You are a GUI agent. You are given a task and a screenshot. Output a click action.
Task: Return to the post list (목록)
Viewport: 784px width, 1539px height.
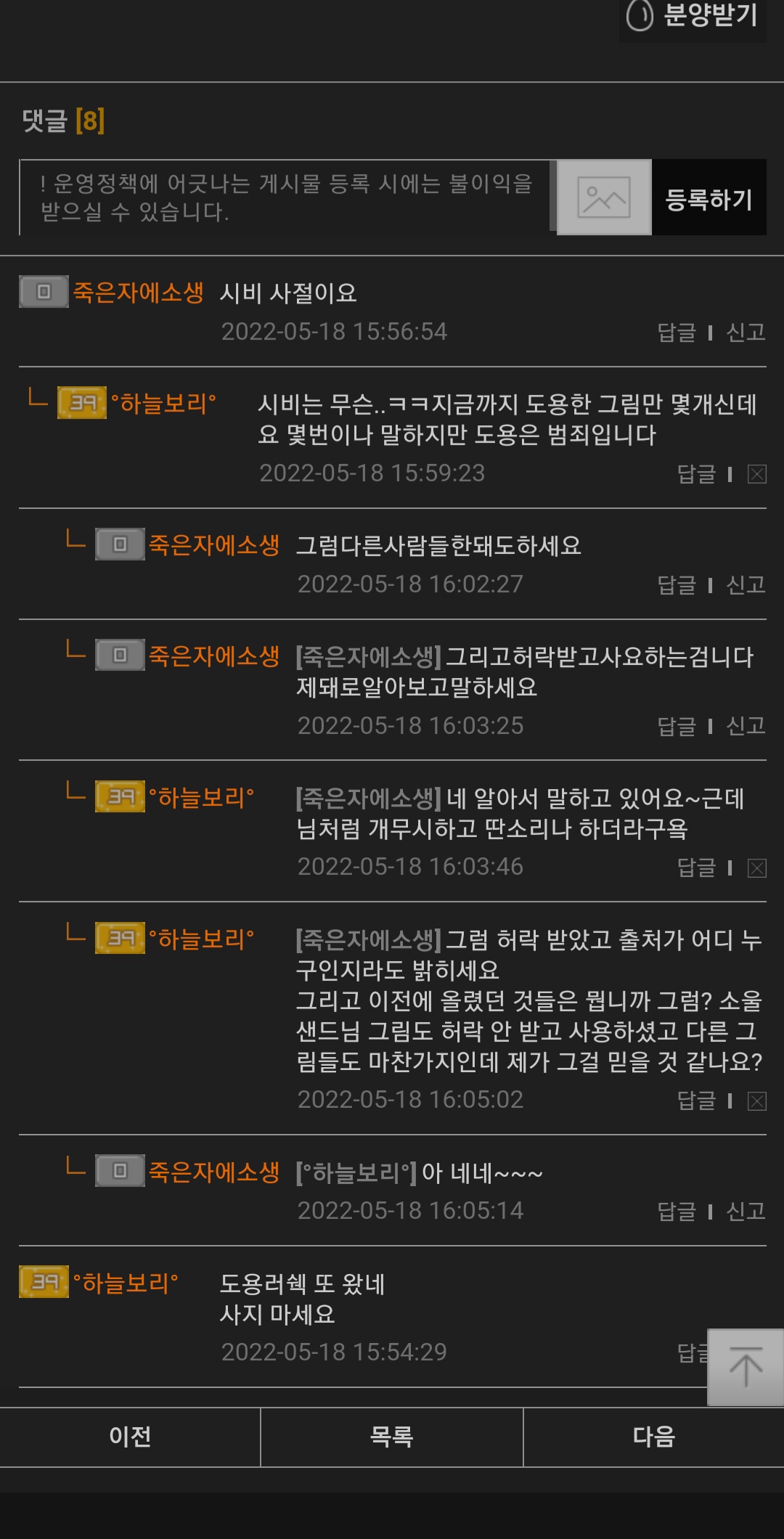(x=391, y=1437)
